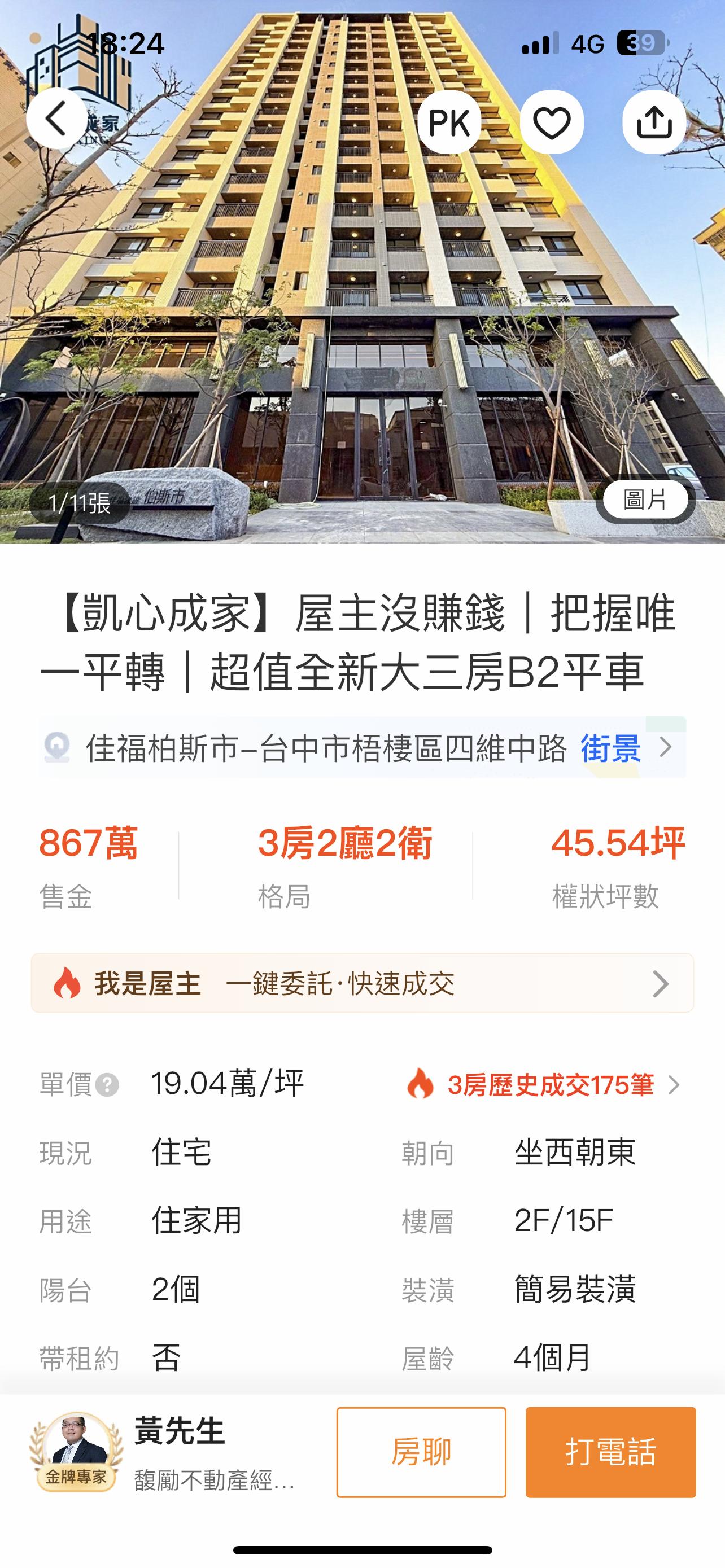Share this property listing
This screenshot has width=725, height=1568.
pyautogui.click(x=654, y=122)
